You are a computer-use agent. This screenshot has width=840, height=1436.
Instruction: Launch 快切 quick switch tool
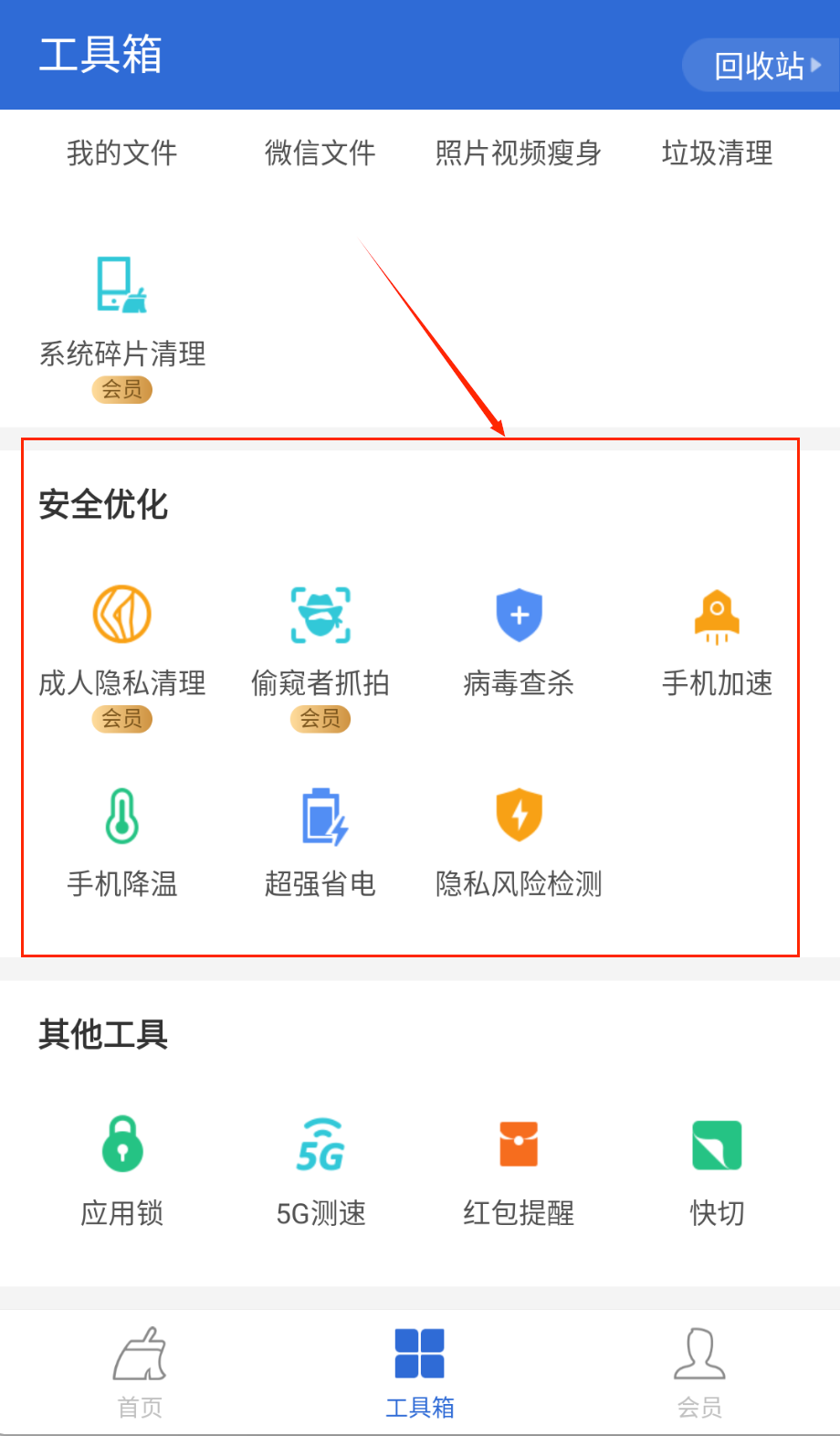click(718, 1169)
